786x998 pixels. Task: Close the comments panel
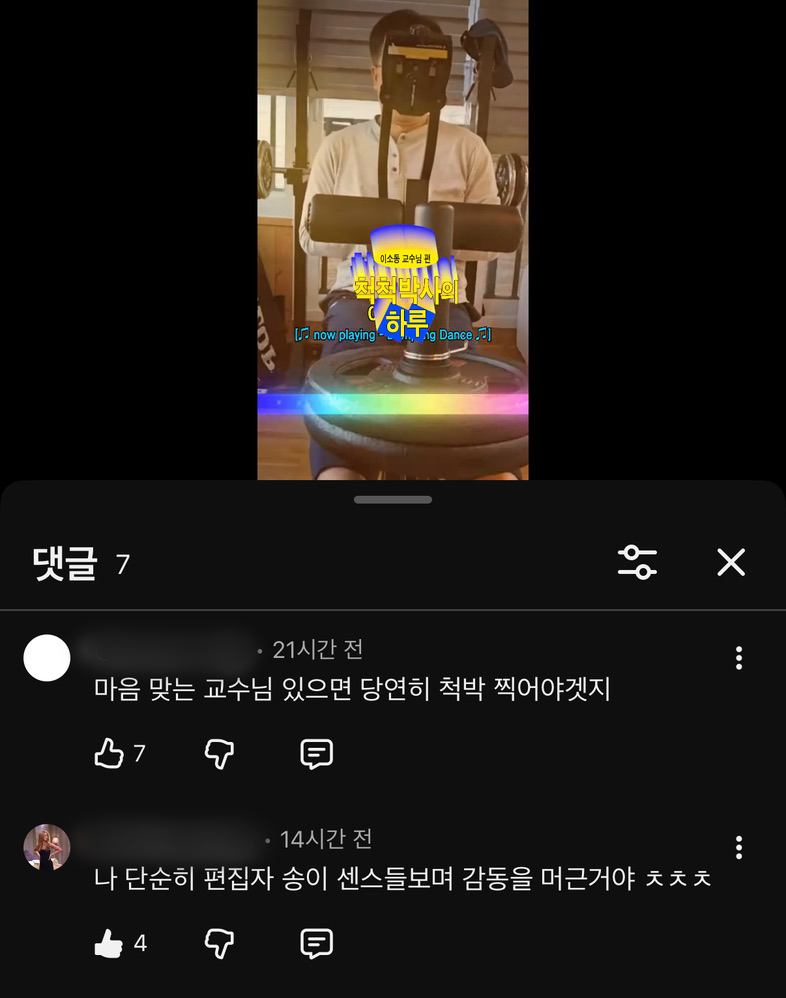tap(731, 563)
